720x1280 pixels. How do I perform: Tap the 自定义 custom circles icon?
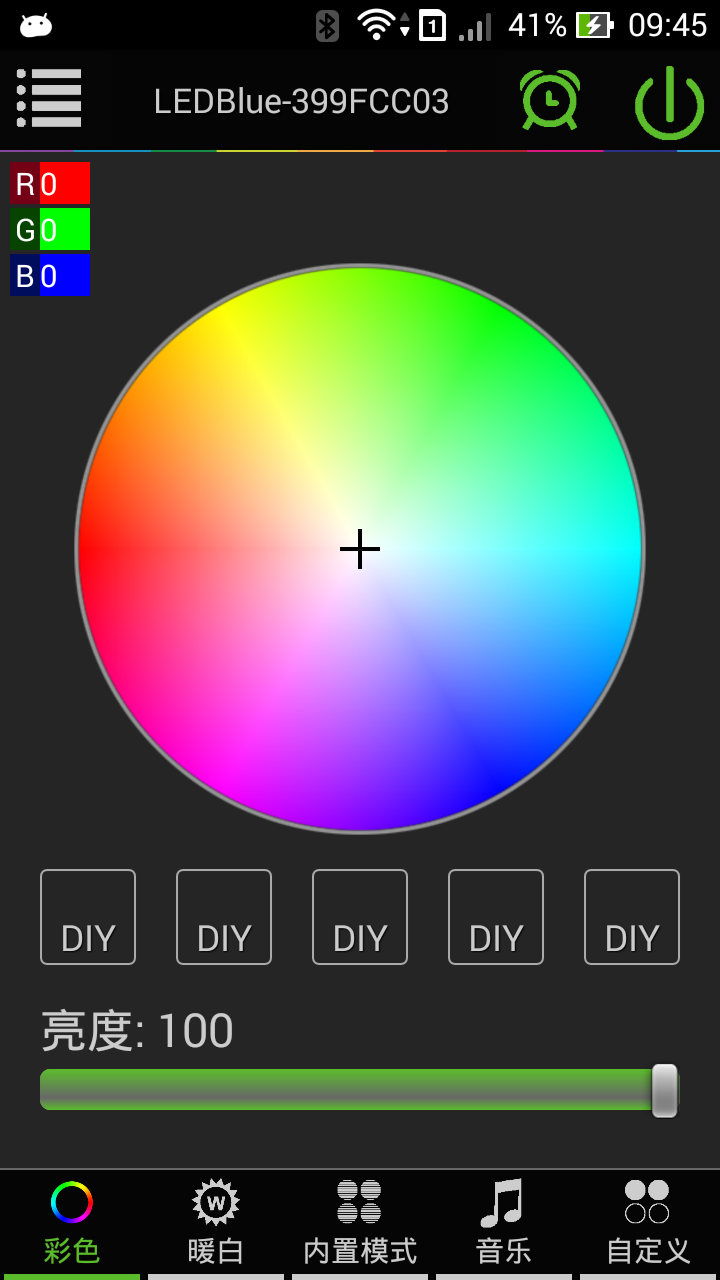(x=646, y=1202)
